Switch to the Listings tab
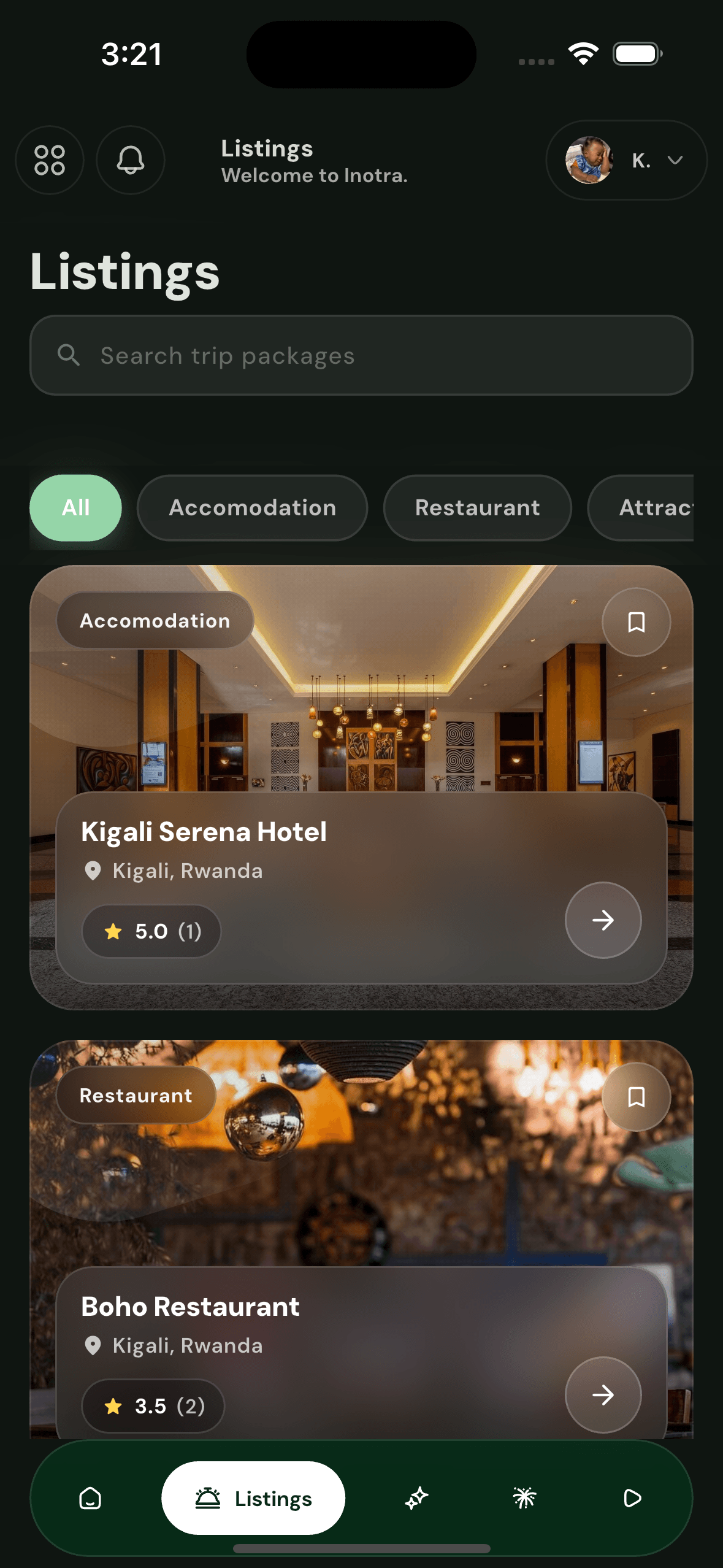 coord(253,1498)
